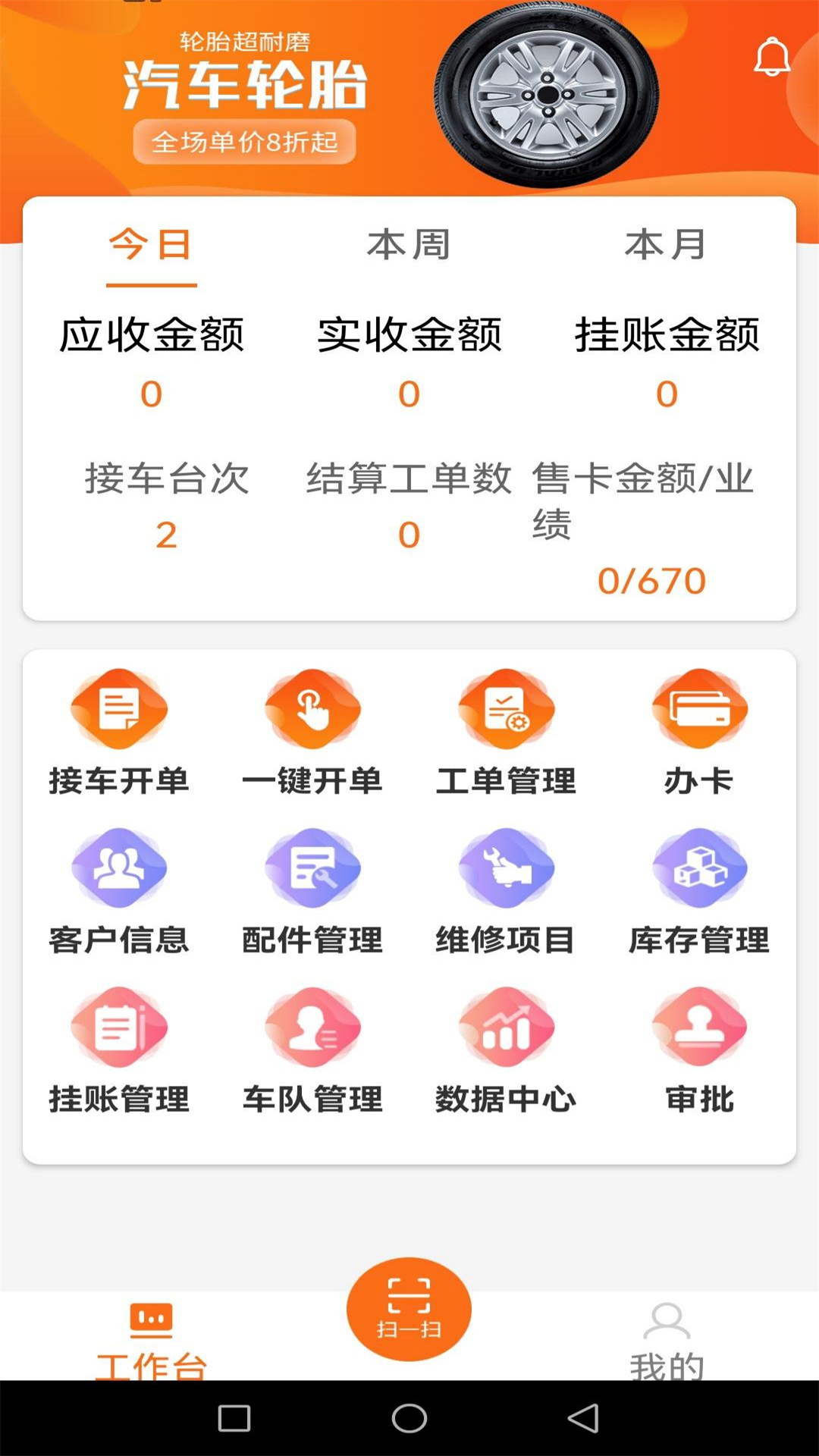This screenshot has width=819, height=1456.
Task: Open the 全场单价8折起 promotion banner
Action: coord(244,141)
